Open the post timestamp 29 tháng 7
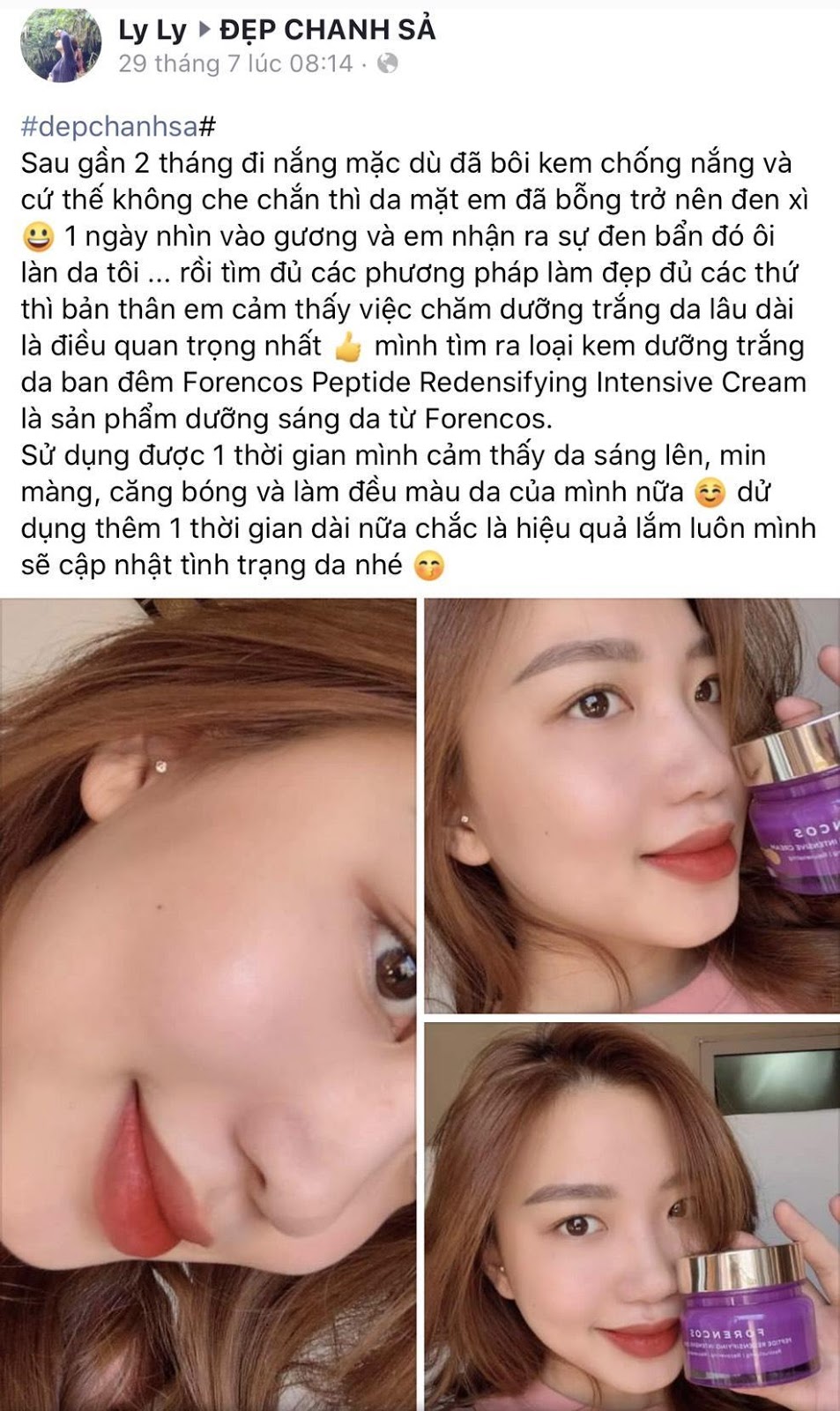Image resolution: width=840 pixels, height=1411 pixels. pyautogui.click(x=235, y=63)
